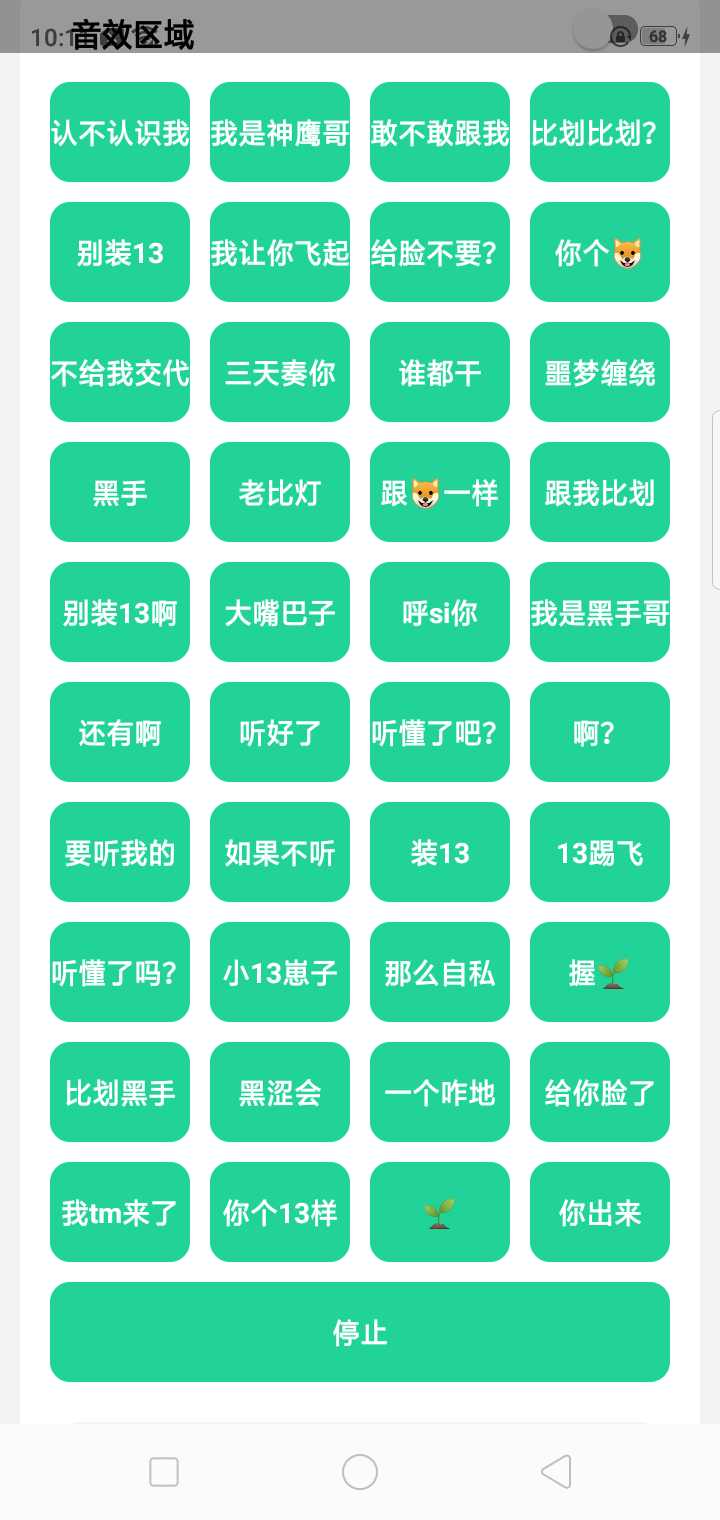Play the 认不认识我 sound
Screen dimensions: 720x1520
click(x=119, y=131)
